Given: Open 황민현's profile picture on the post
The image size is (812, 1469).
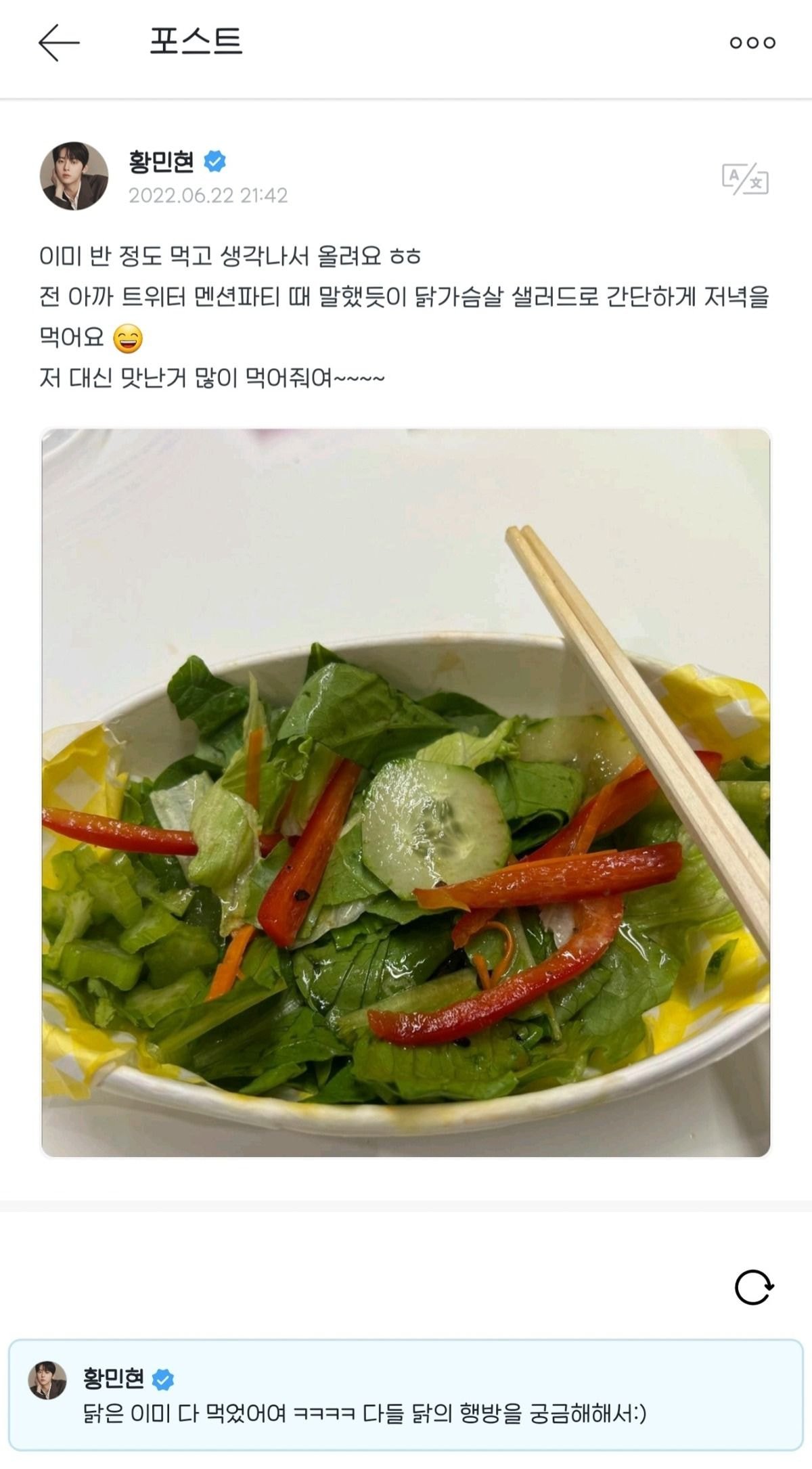Looking at the screenshot, I should tap(74, 176).
